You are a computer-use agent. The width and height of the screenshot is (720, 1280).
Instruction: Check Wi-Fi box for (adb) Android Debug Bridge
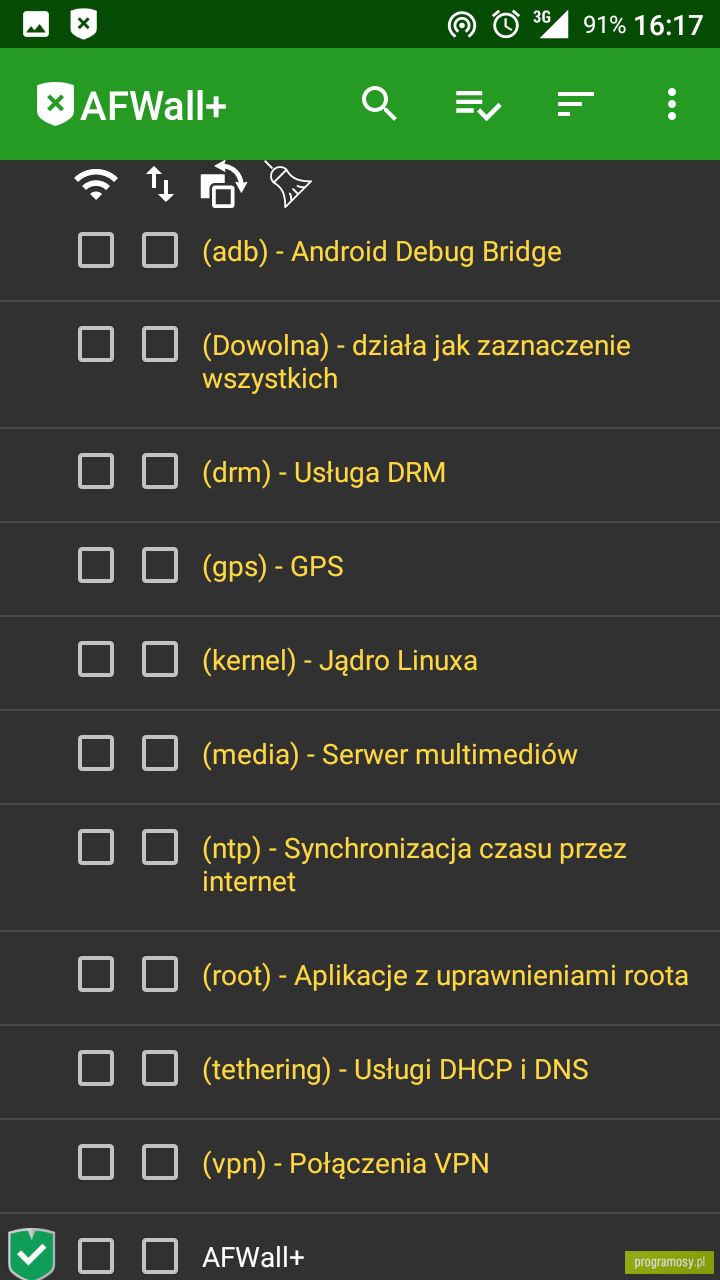point(96,250)
